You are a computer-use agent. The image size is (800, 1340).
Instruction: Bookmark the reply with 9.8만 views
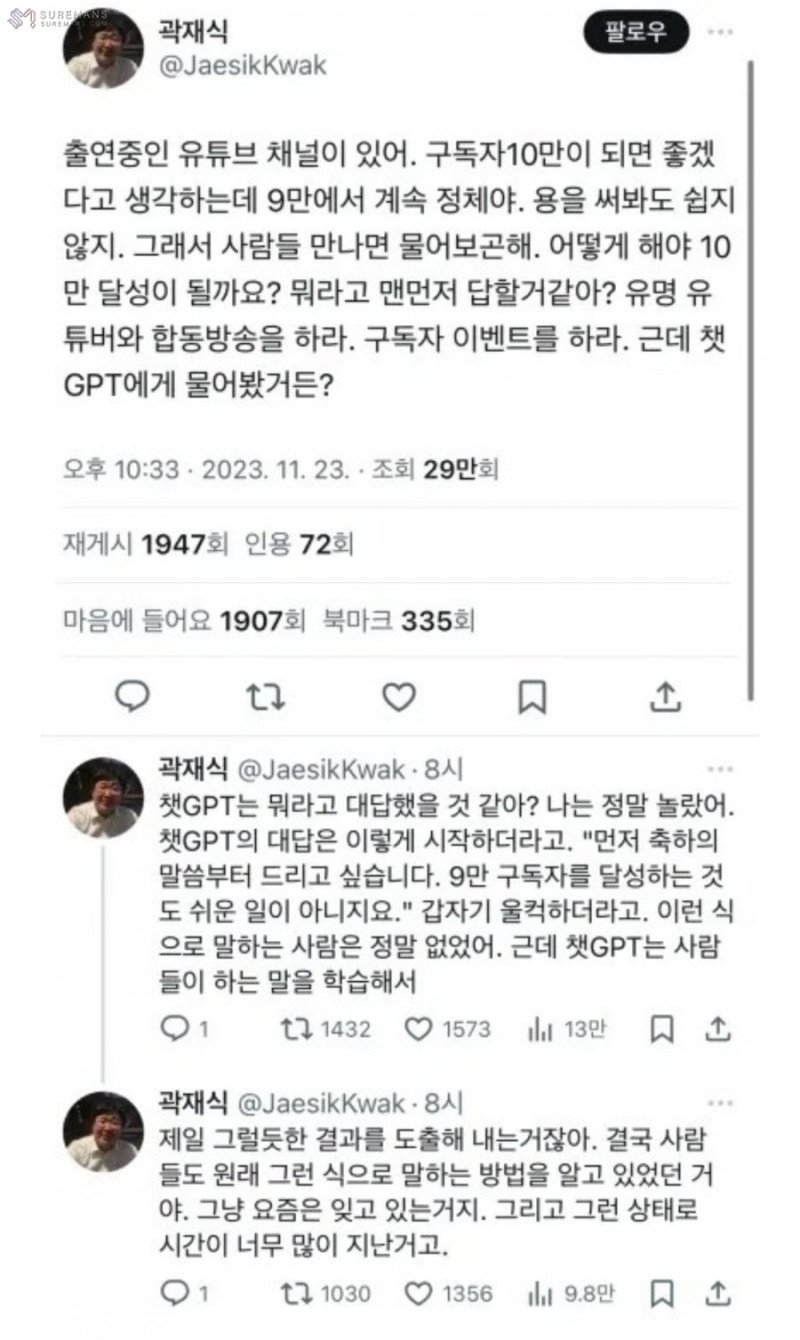click(661, 1293)
